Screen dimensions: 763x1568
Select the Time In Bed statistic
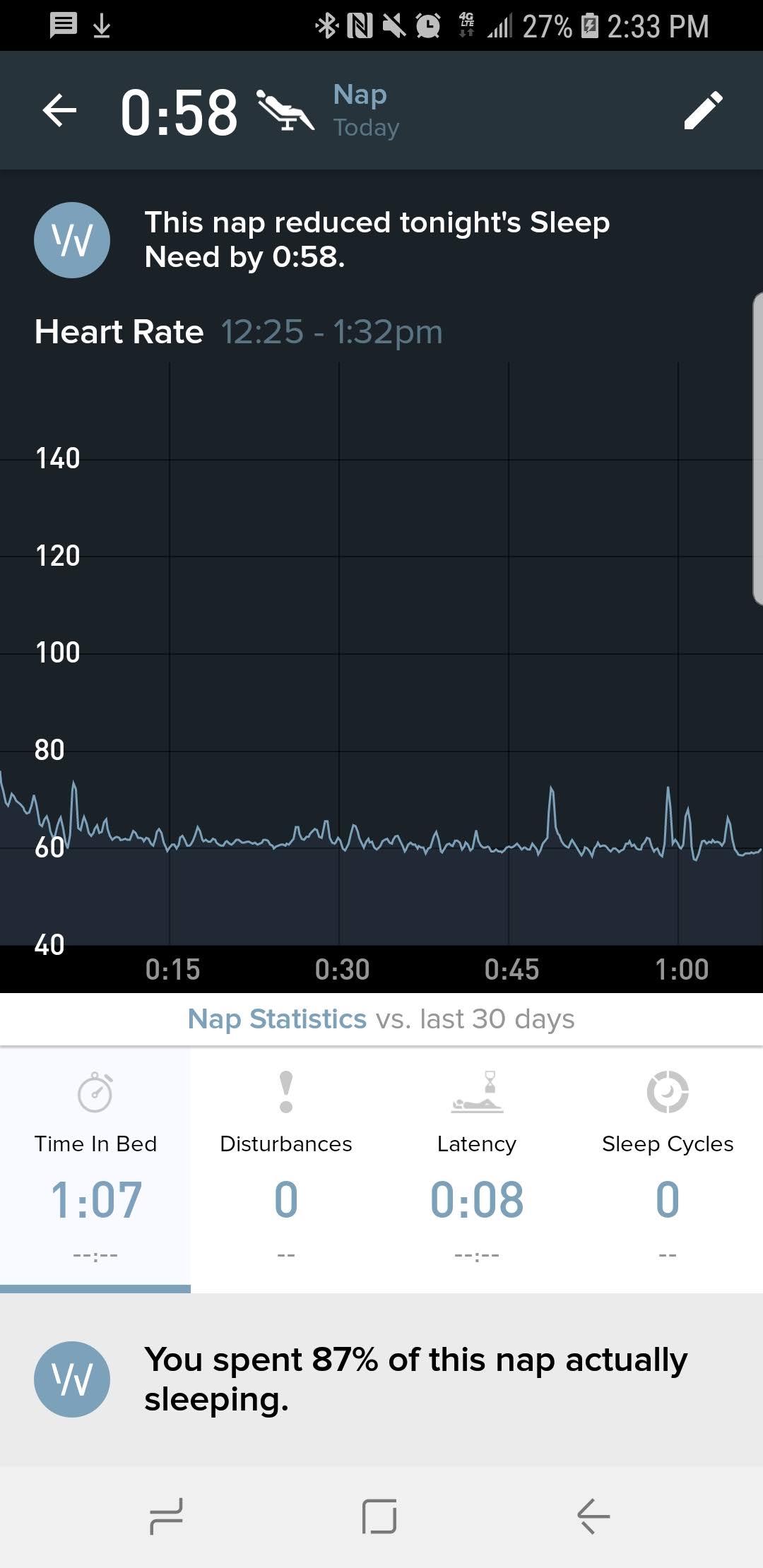(x=95, y=1170)
